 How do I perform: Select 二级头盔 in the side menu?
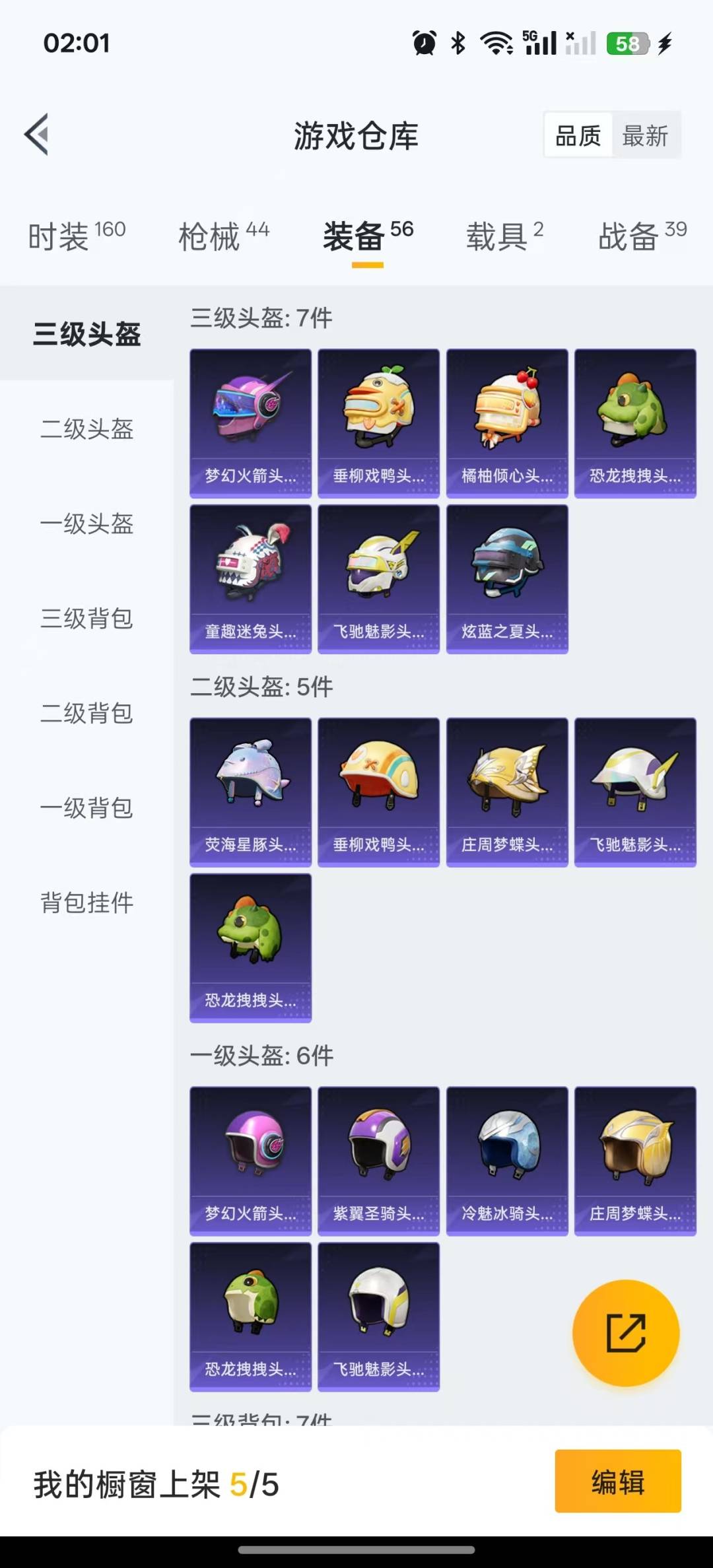click(86, 429)
